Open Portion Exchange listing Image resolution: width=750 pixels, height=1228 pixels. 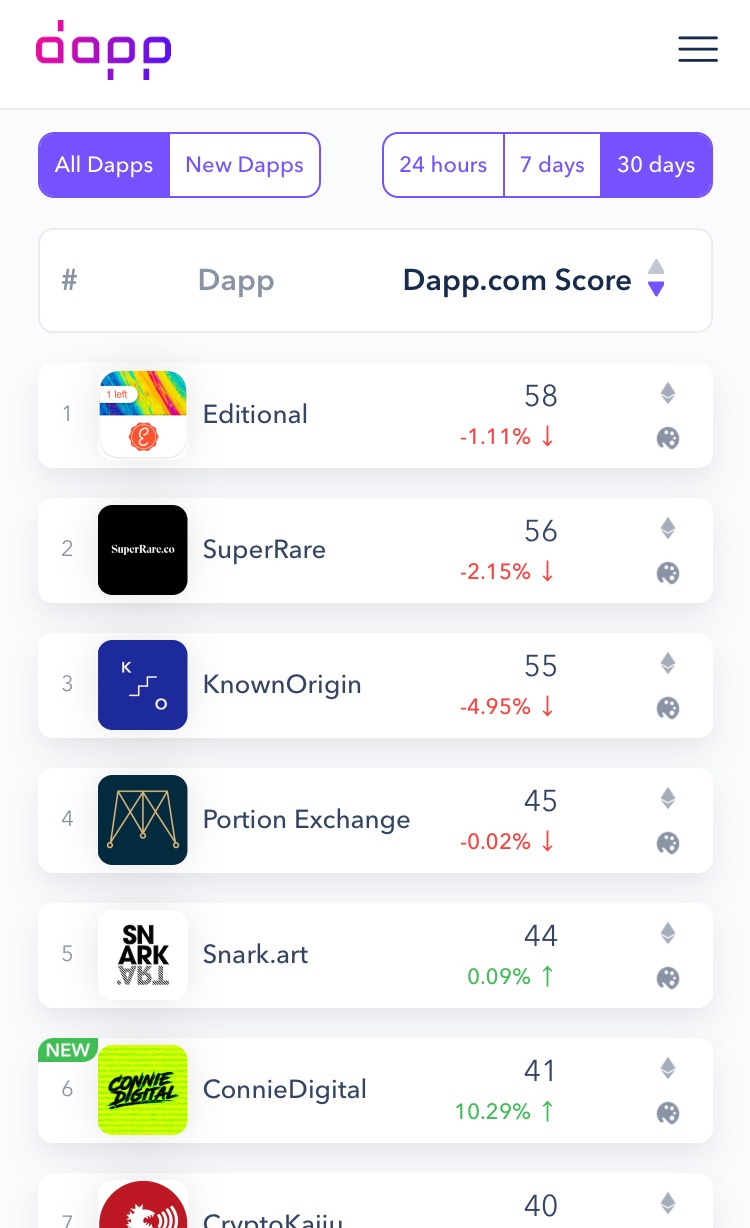tap(306, 820)
